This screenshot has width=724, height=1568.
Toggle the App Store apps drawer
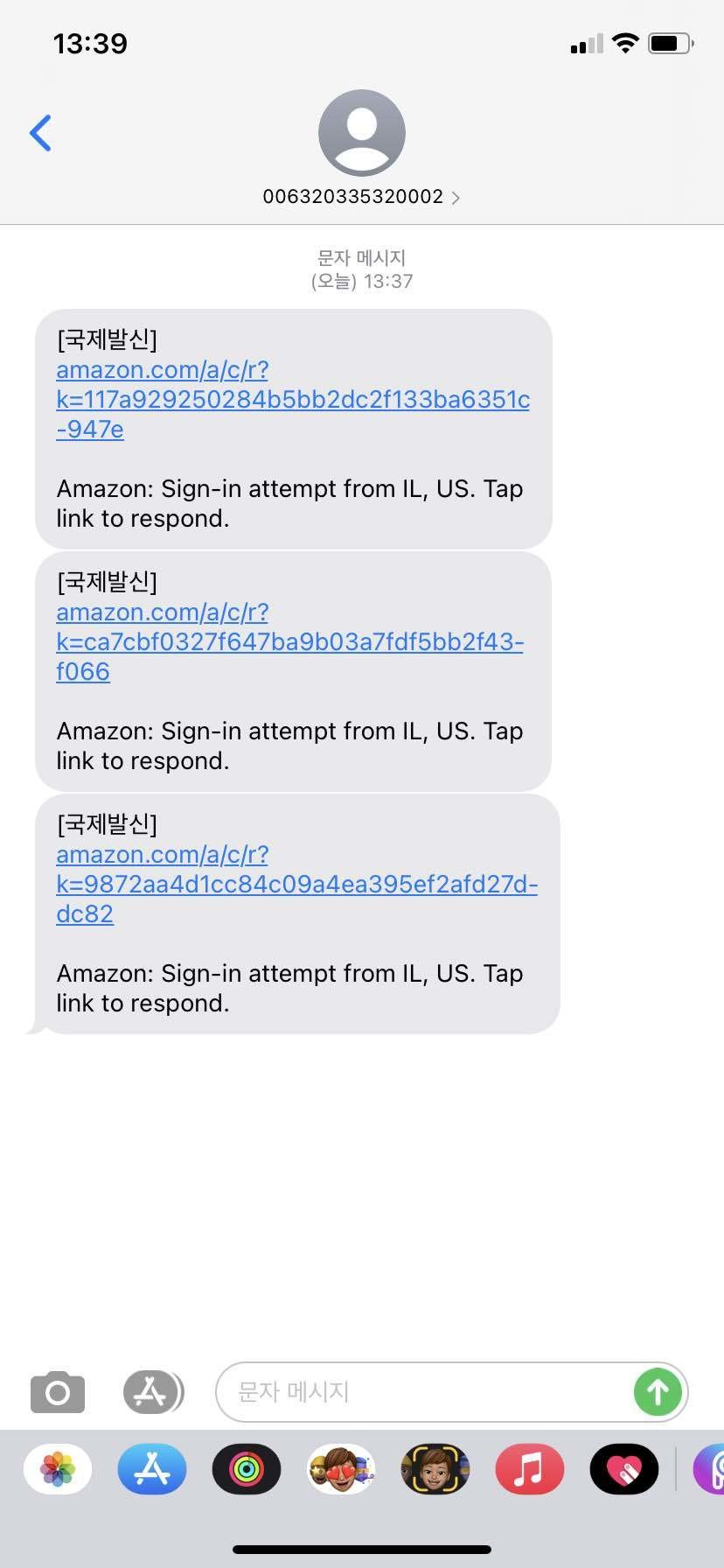click(x=153, y=1391)
